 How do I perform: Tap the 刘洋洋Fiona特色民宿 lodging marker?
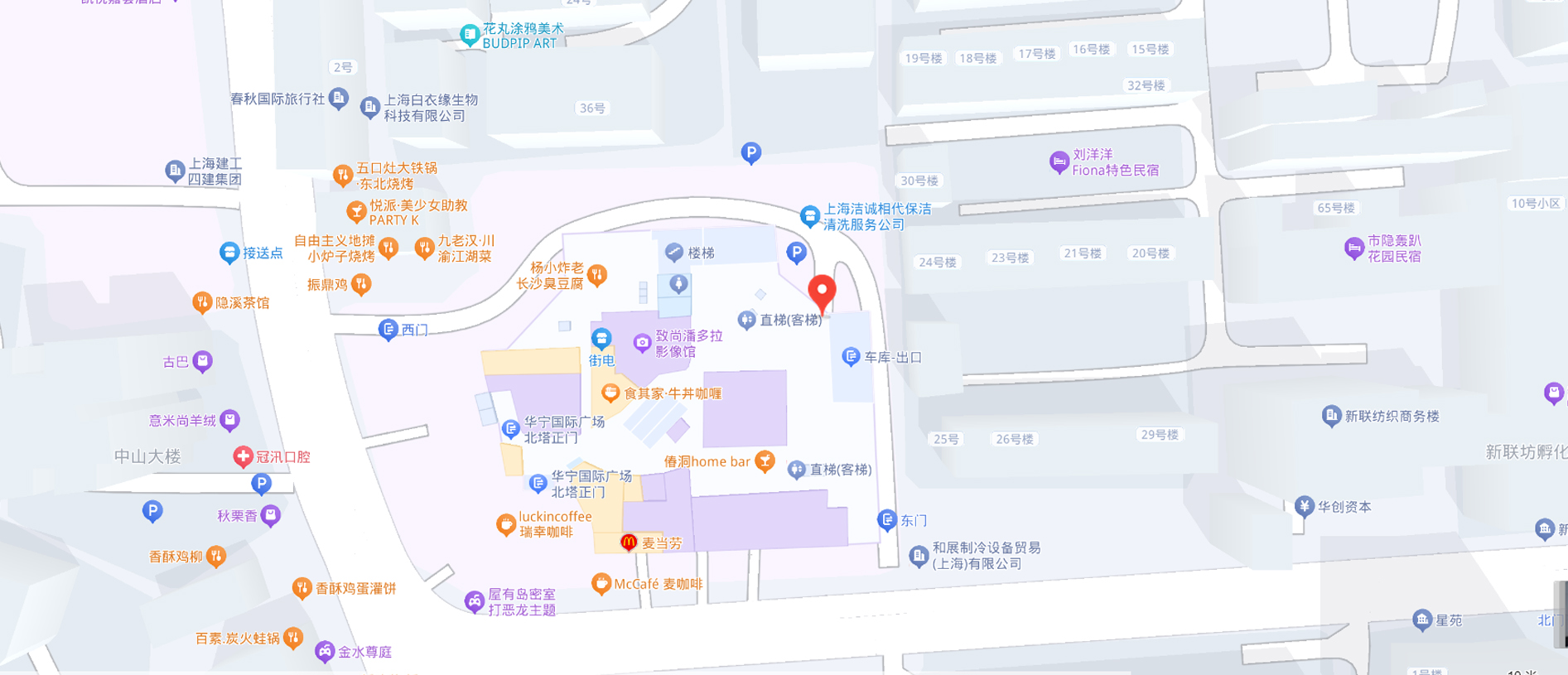1059,162
